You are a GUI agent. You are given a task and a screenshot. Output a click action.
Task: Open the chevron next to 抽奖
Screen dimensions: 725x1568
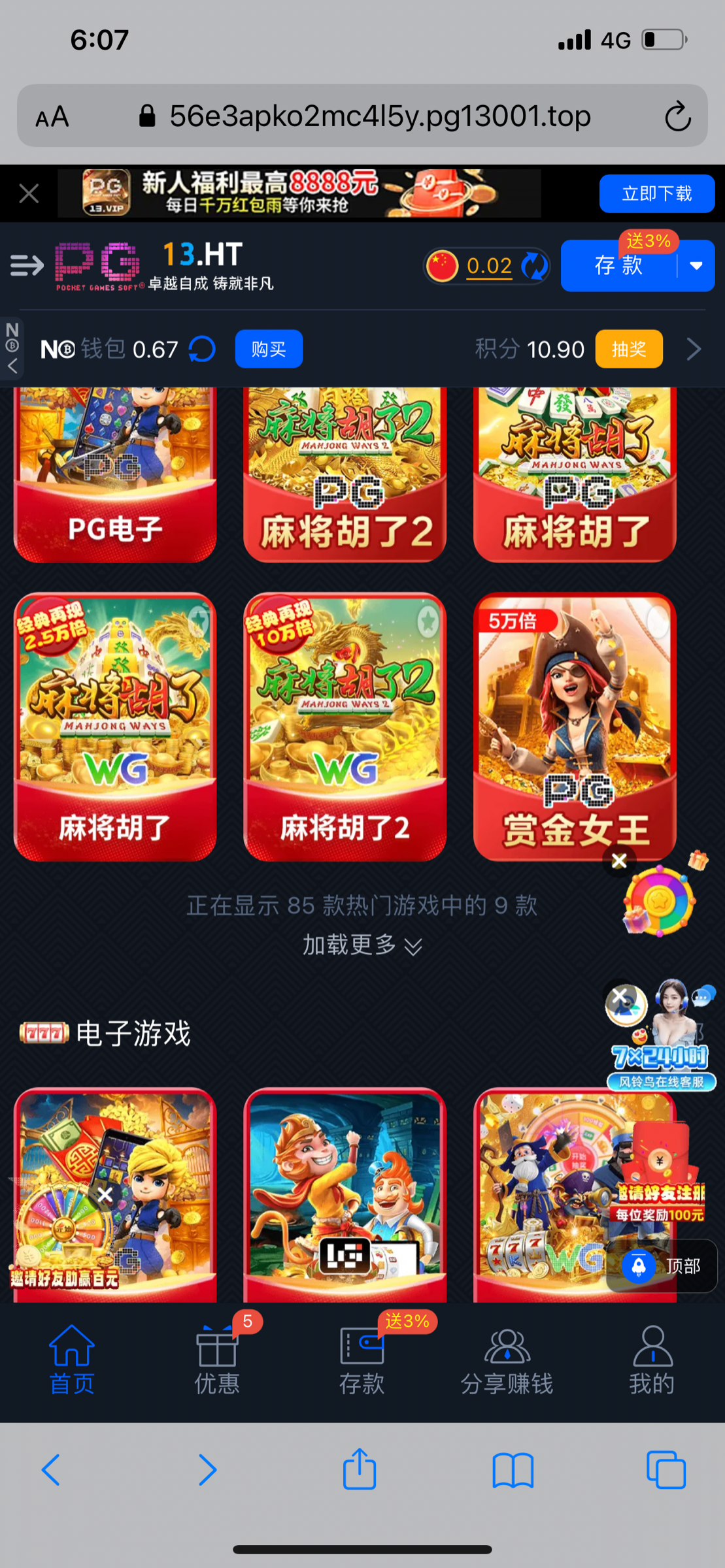click(694, 349)
